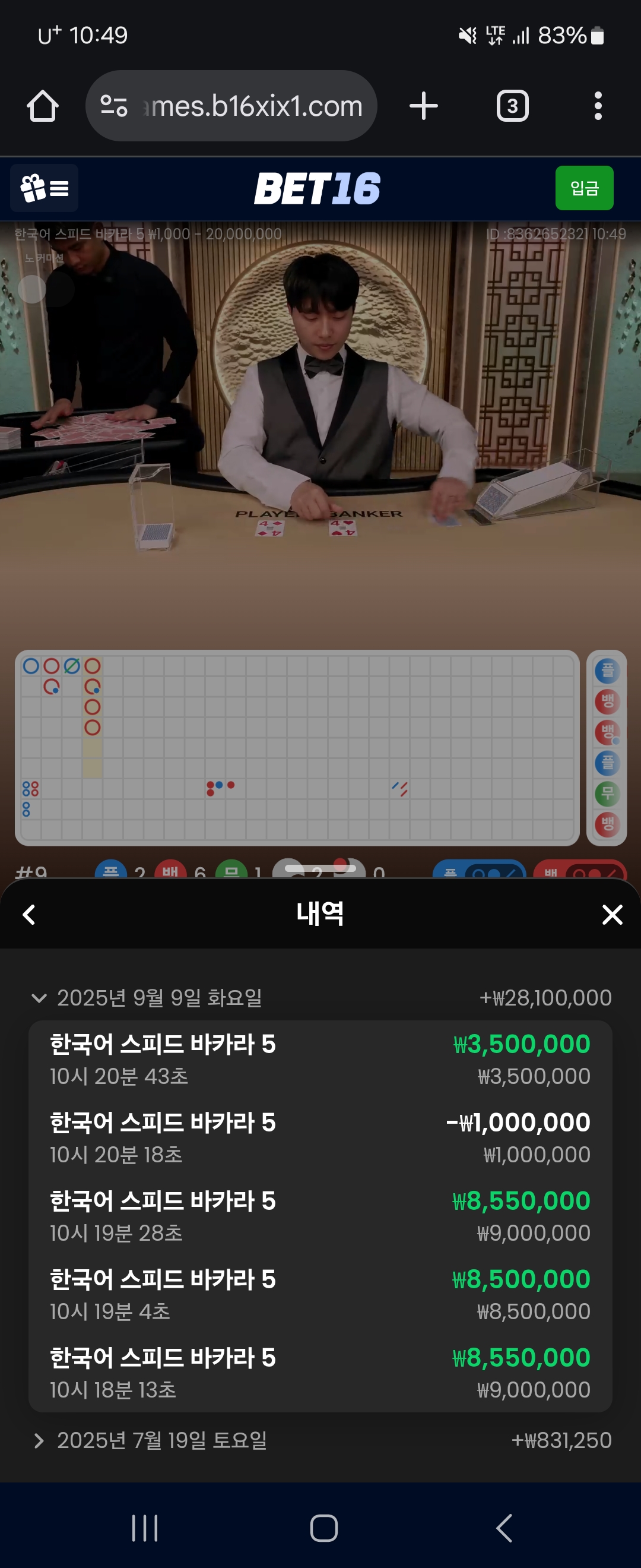Collapse the 2025년 9월 9일 화요일 section
Screen dimensions: 641x1568
(x=39, y=998)
